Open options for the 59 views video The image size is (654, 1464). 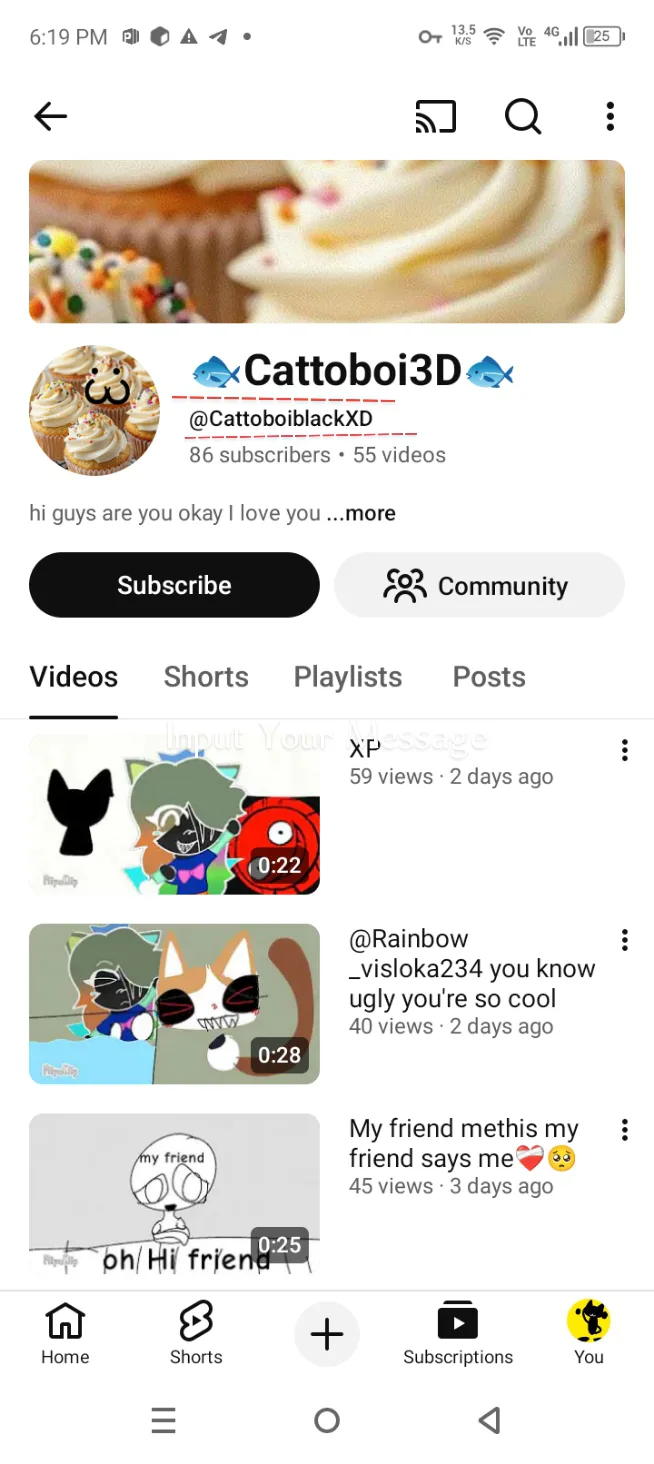[625, 750]
